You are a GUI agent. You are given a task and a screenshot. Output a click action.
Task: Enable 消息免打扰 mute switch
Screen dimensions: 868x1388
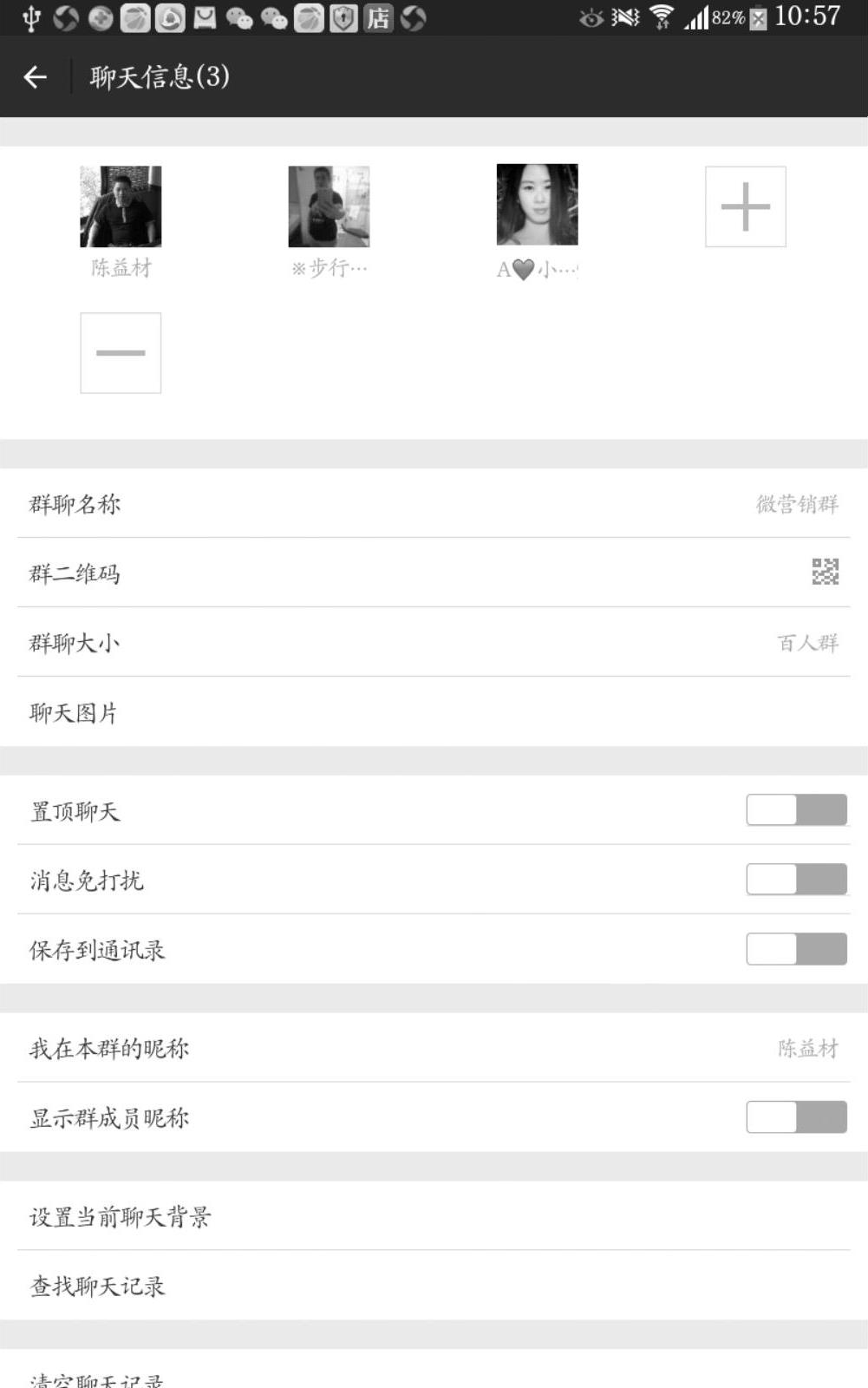[796, 880]
